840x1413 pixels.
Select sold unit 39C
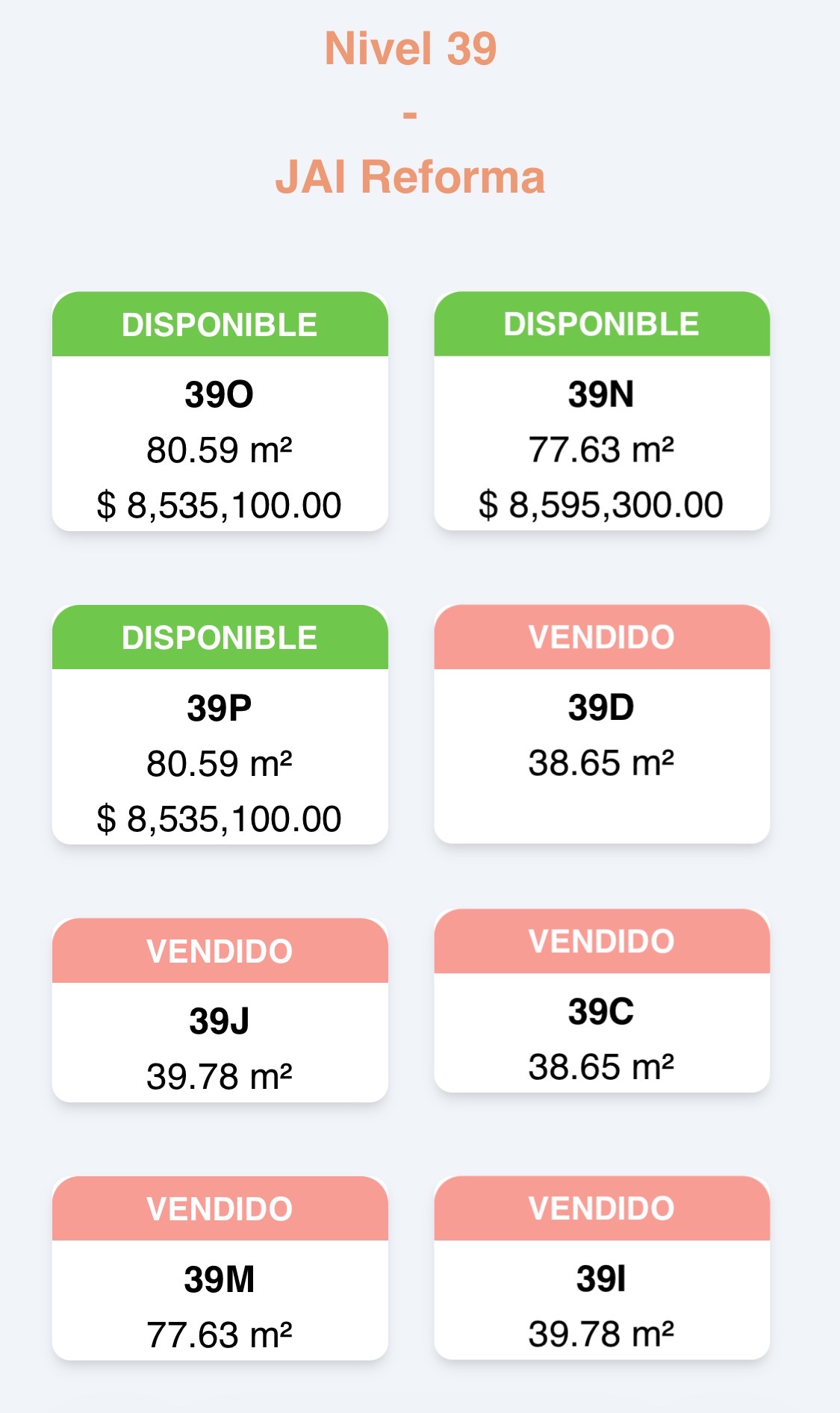coord(602,1001)
